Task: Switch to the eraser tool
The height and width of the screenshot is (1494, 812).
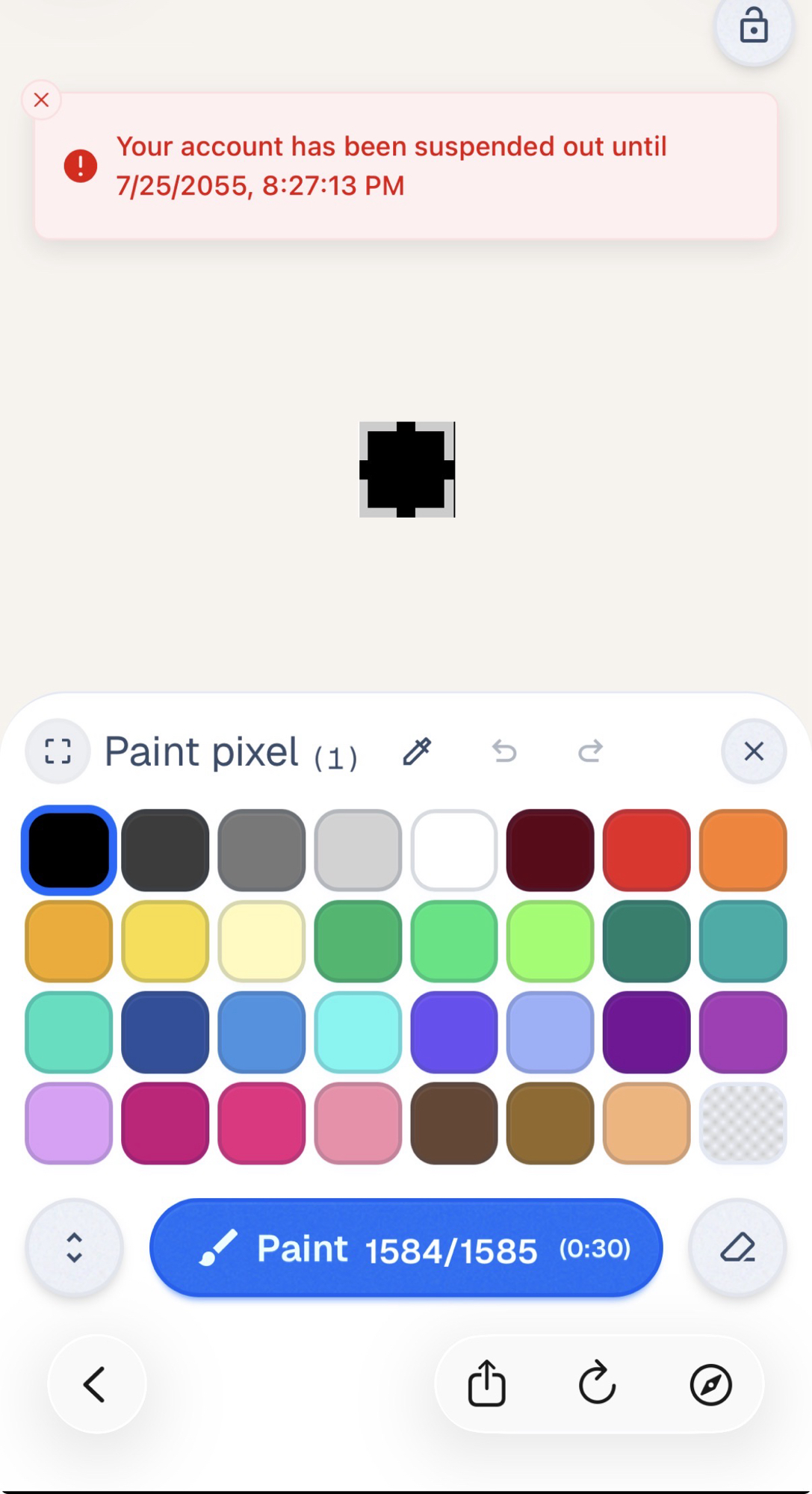Action: click(737, 1248)
